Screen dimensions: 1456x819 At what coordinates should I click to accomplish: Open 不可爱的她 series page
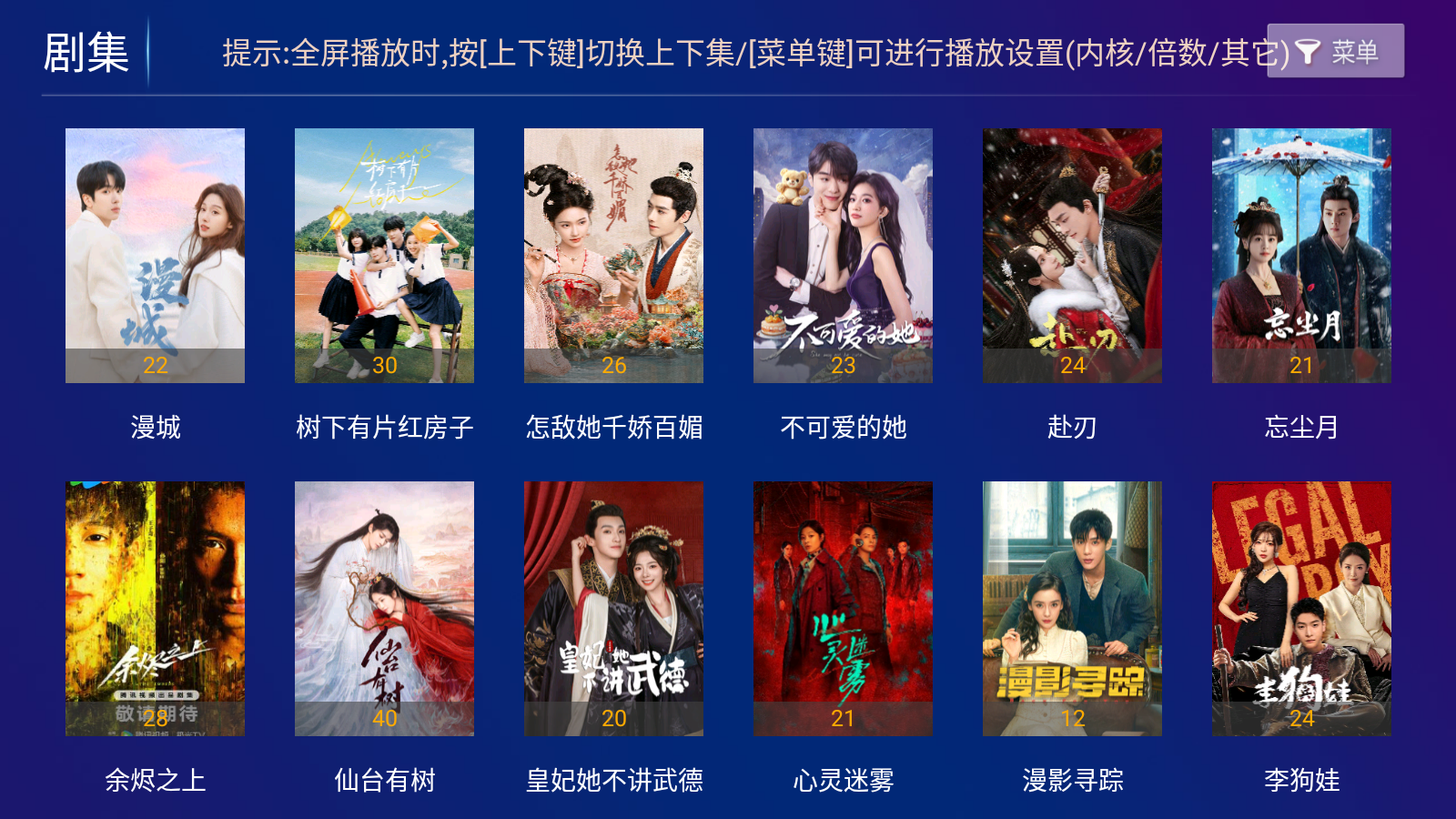tap(843, 256)
